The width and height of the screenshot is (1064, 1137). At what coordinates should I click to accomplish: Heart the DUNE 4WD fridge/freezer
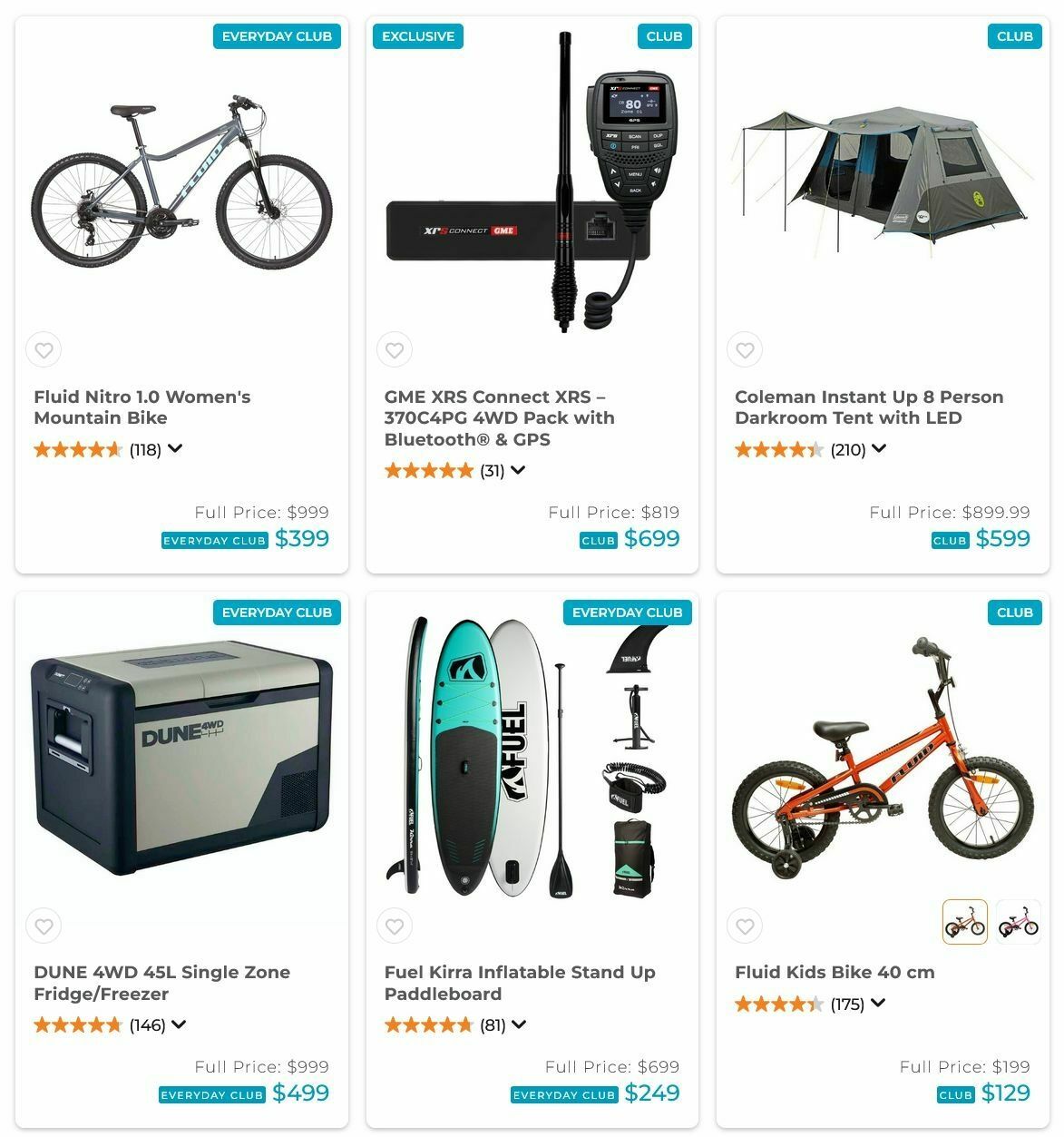tap(44, 926)
